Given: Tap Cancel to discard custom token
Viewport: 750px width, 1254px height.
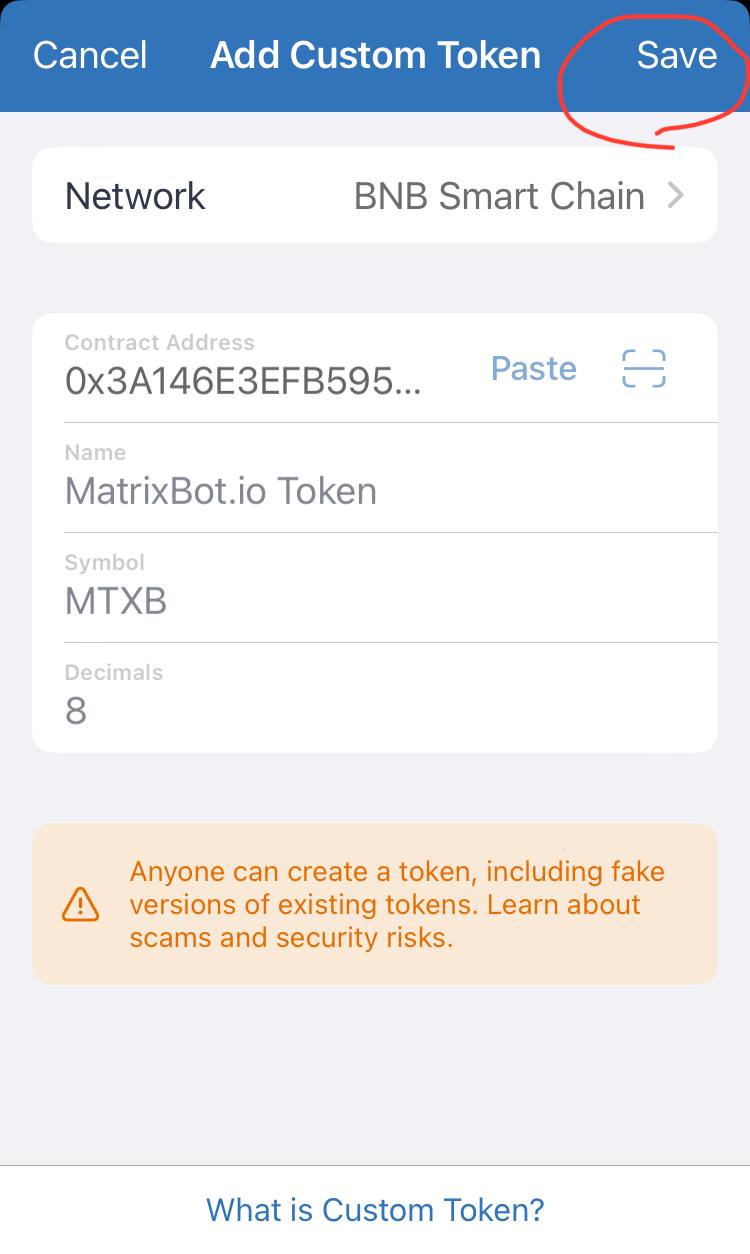Looking at the screenshot, I should tap(90, 55).
